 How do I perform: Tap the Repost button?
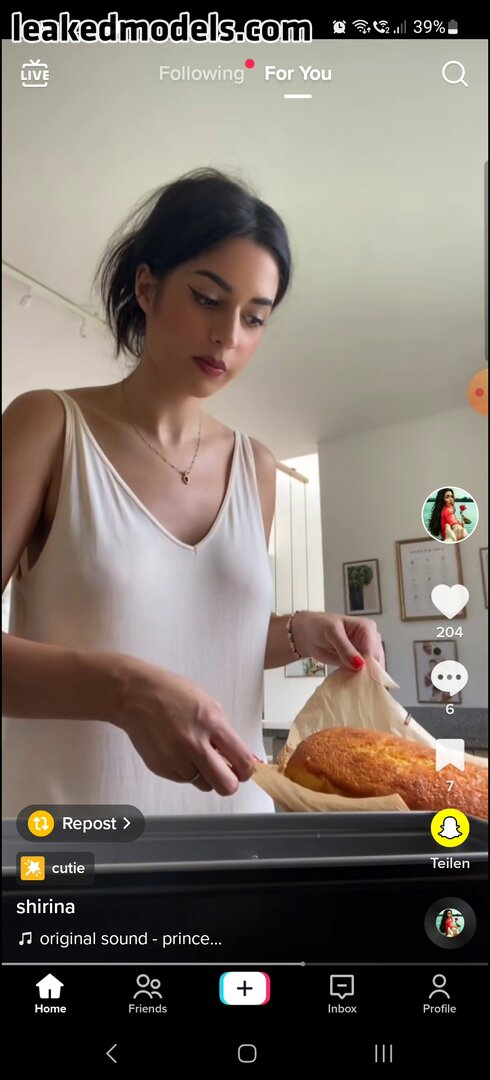point(81,823)
